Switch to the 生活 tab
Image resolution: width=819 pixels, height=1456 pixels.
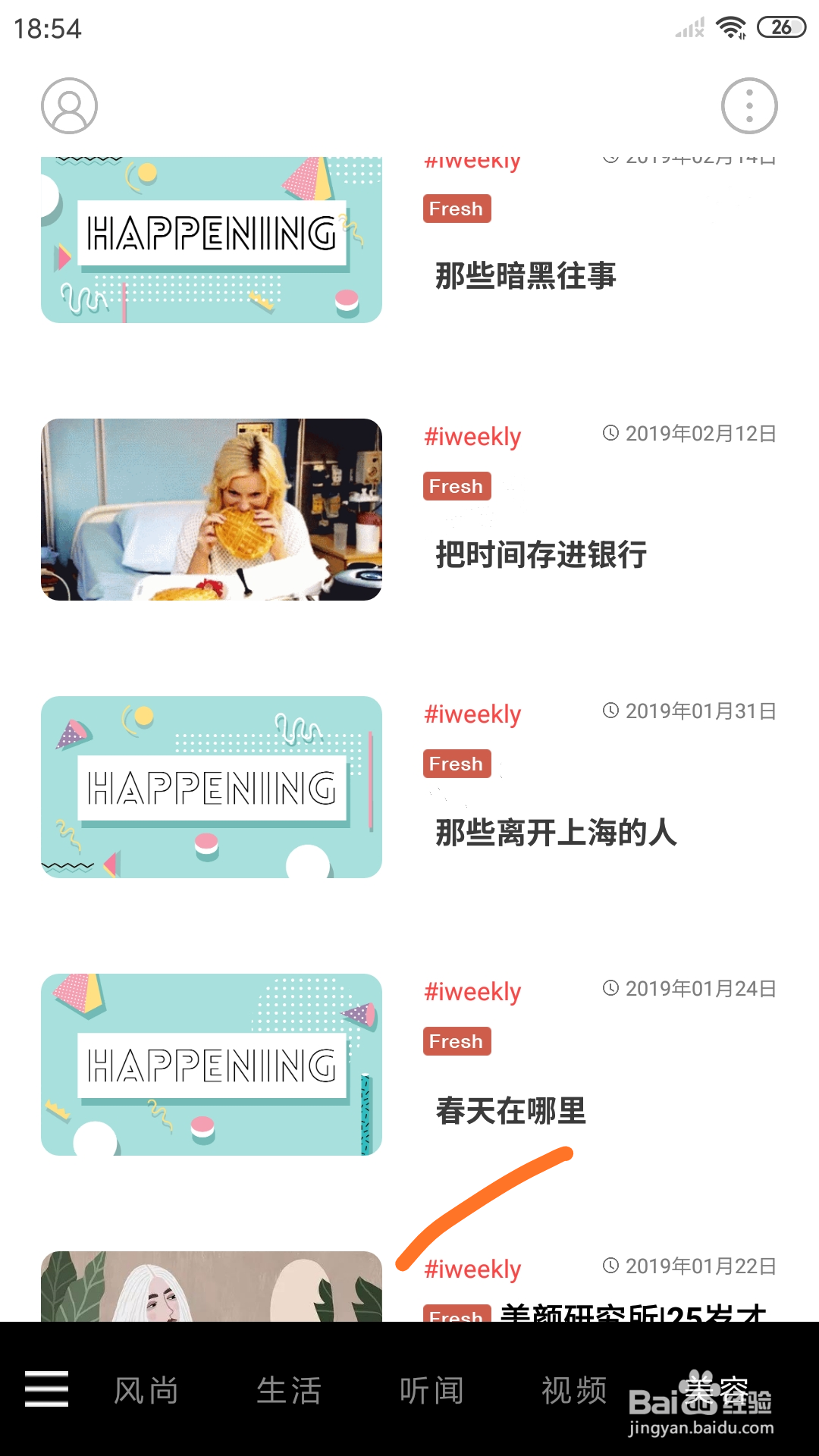(289, 1392)
